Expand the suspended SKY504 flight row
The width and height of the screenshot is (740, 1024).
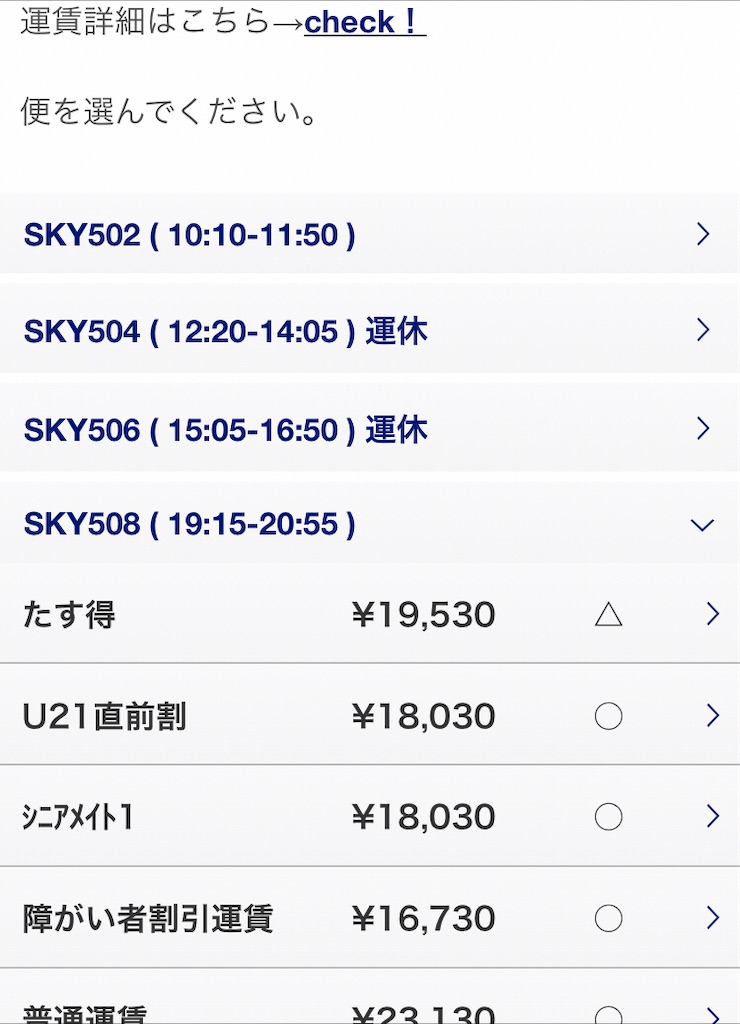(370, 331)
